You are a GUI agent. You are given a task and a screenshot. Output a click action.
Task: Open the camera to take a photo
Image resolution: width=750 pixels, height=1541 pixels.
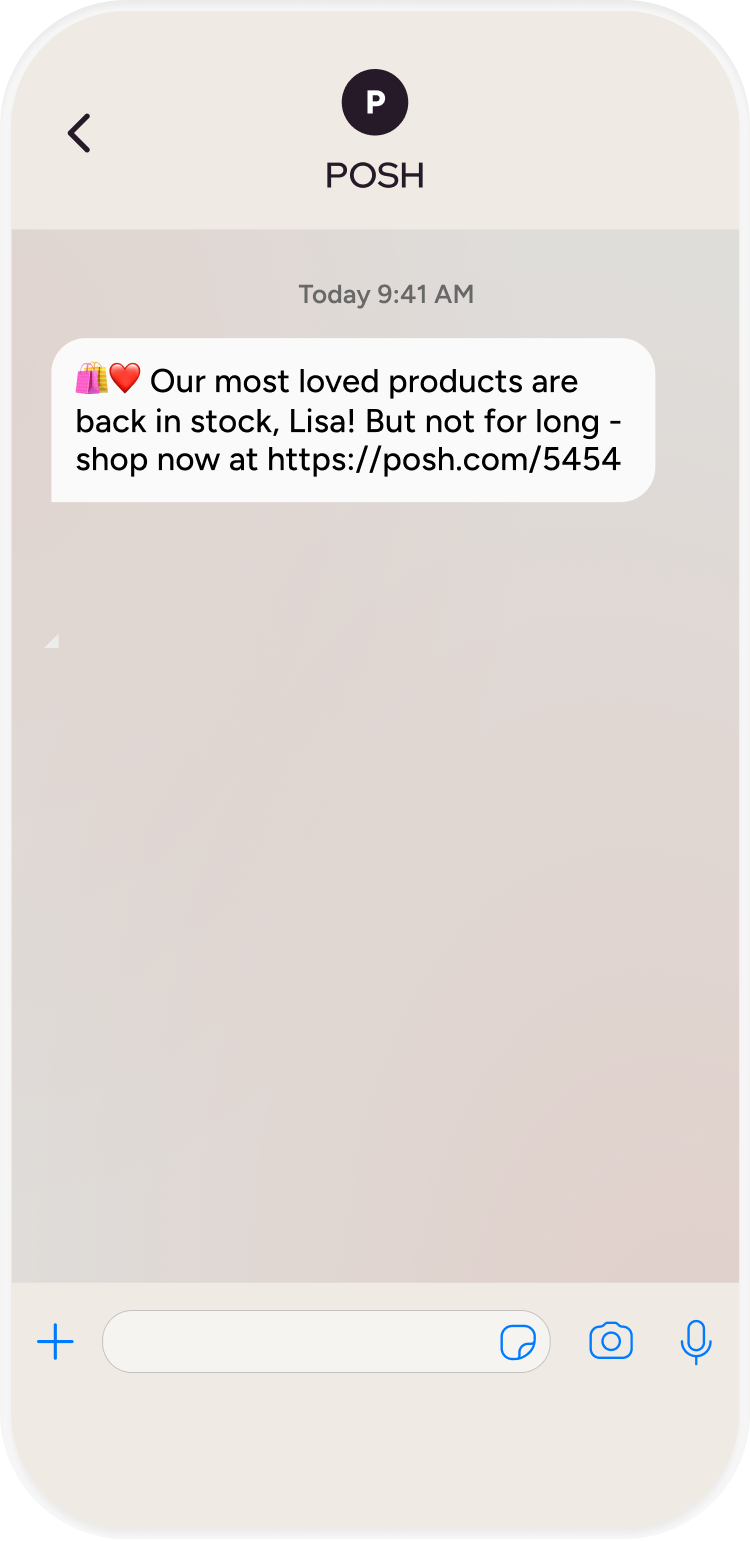coord(611,1341)
